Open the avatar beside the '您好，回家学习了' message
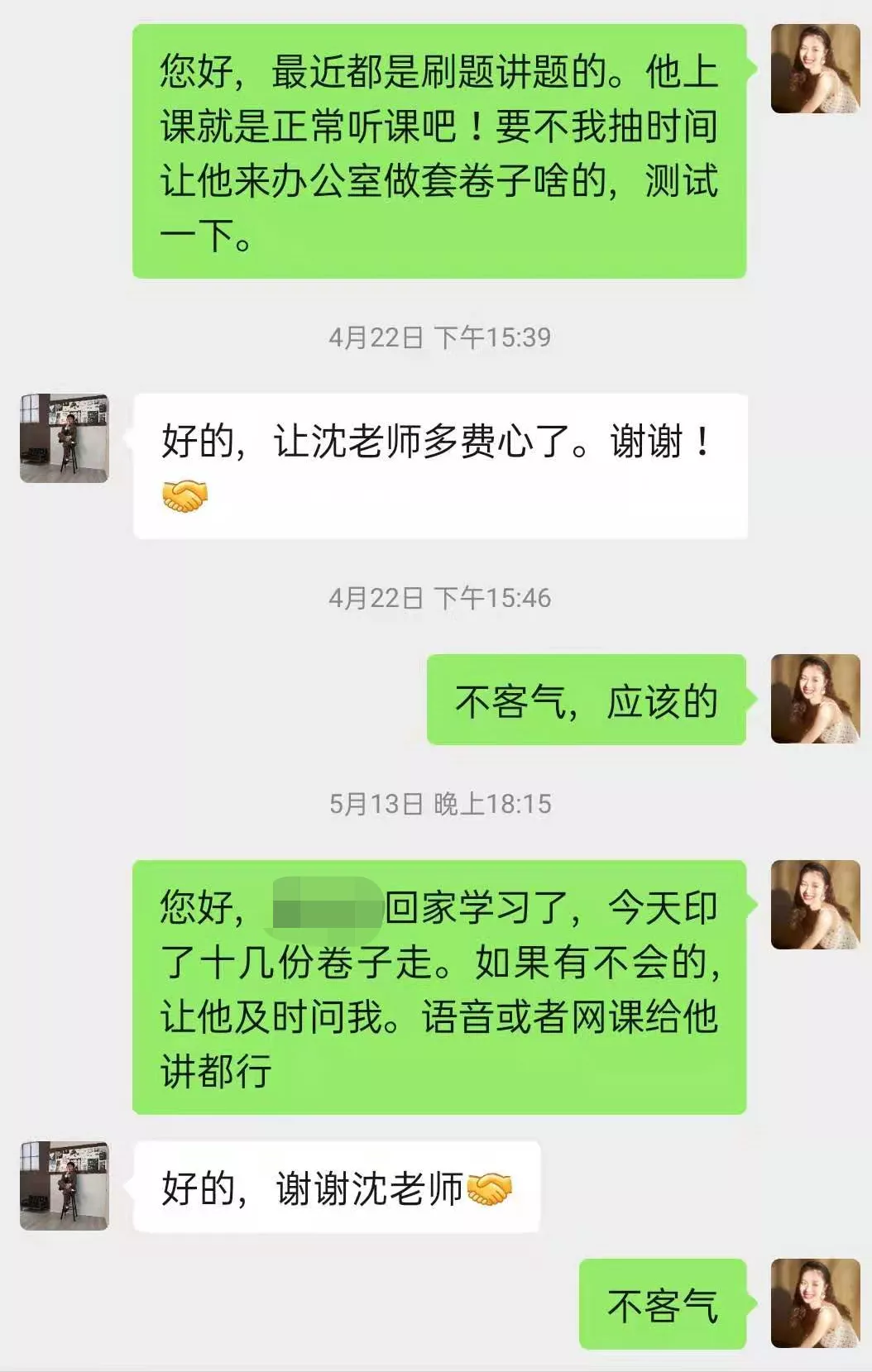 click(813, 906)
